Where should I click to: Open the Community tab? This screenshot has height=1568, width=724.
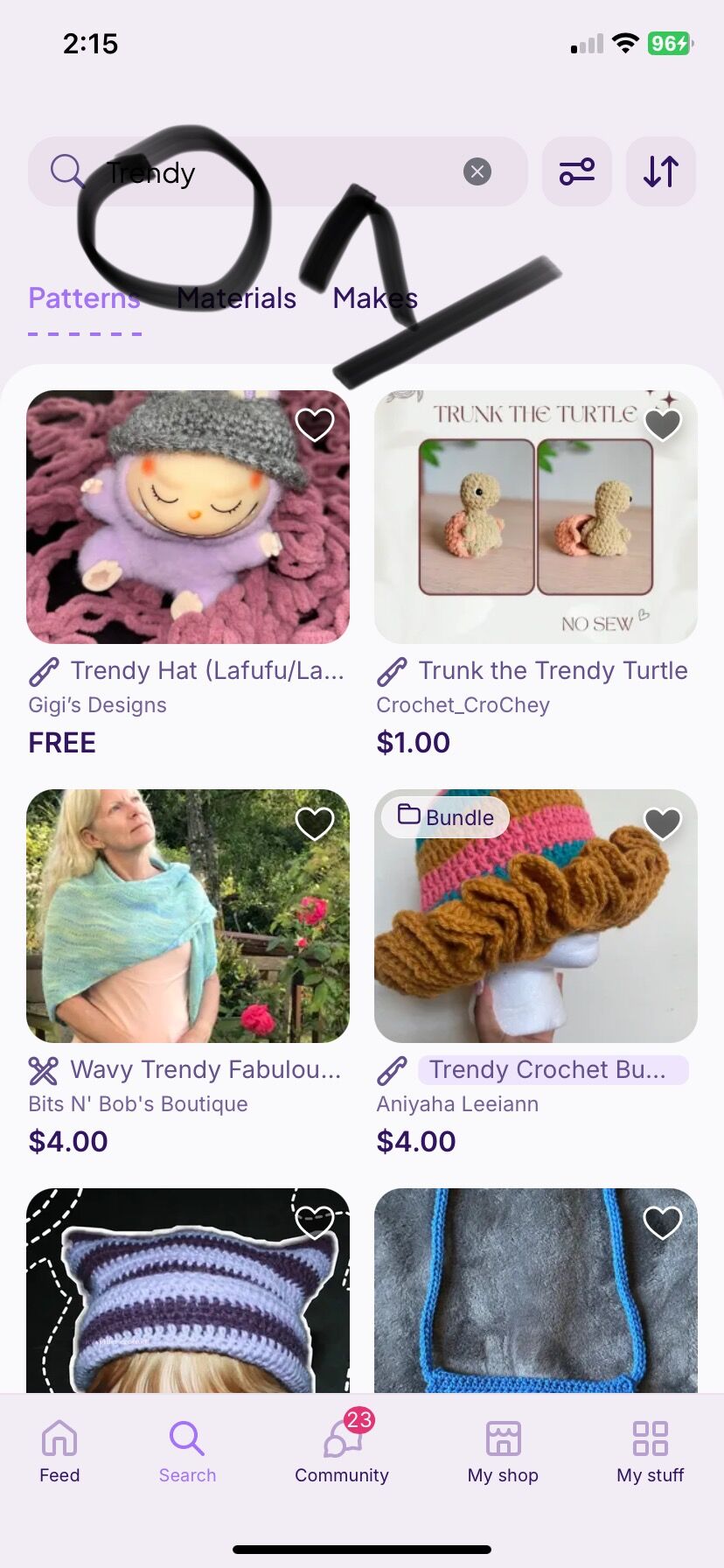(342, 1452)
